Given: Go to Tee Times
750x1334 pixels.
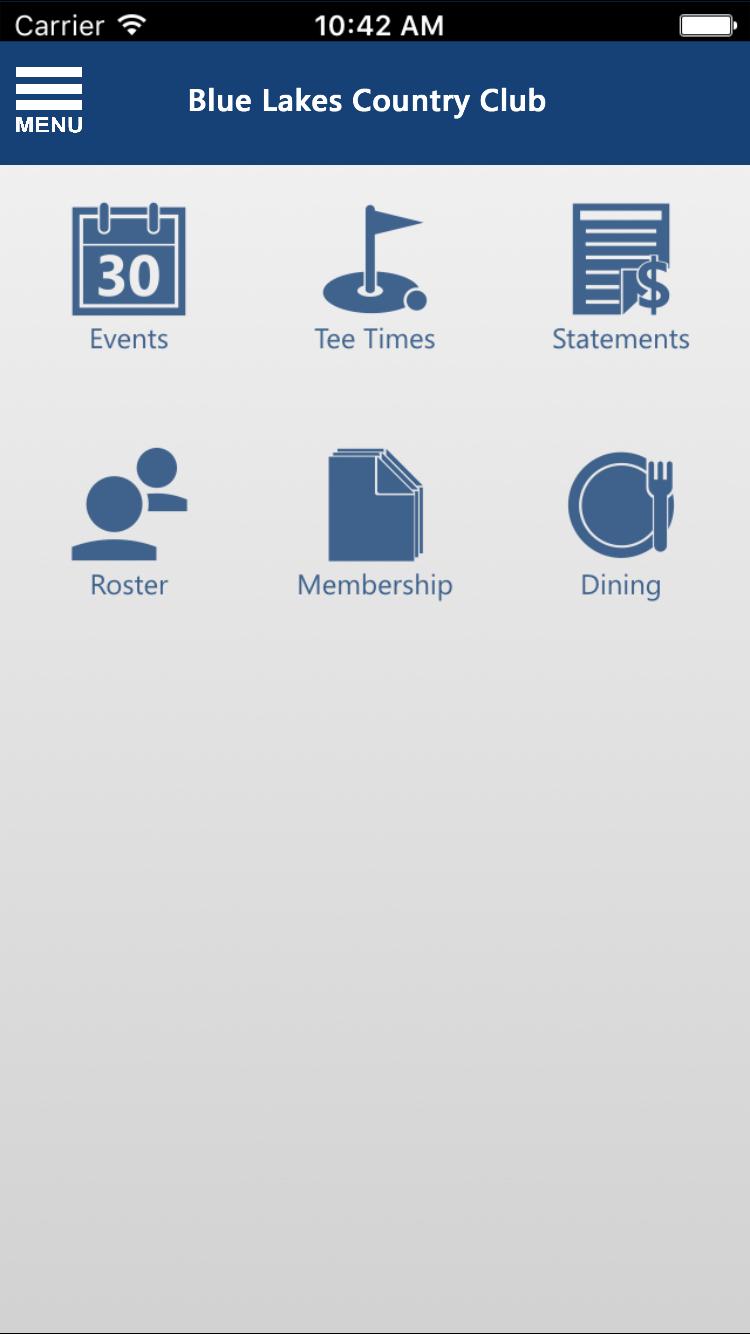Looking at the screenshot, I should tap(375, 277).
